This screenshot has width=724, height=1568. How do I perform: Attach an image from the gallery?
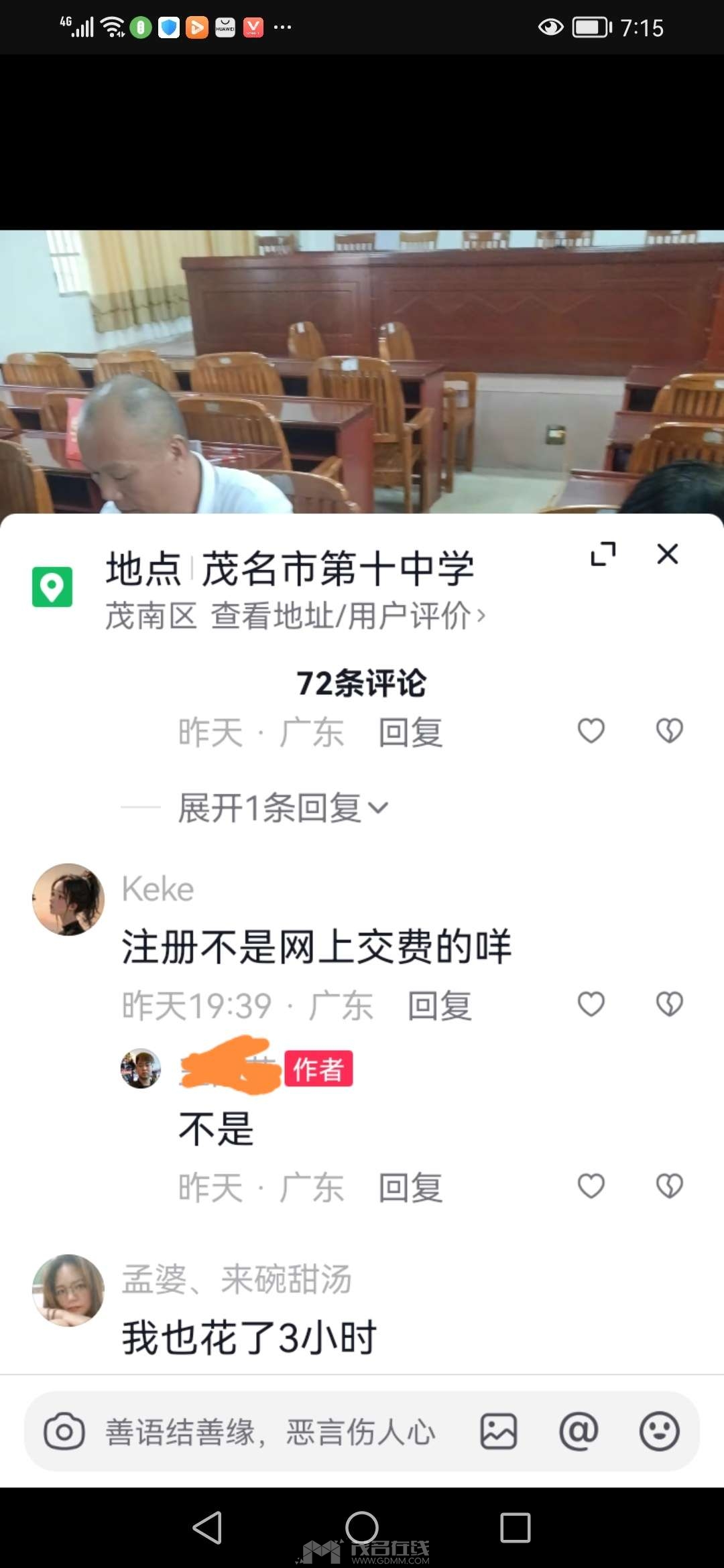(498, 1432)
